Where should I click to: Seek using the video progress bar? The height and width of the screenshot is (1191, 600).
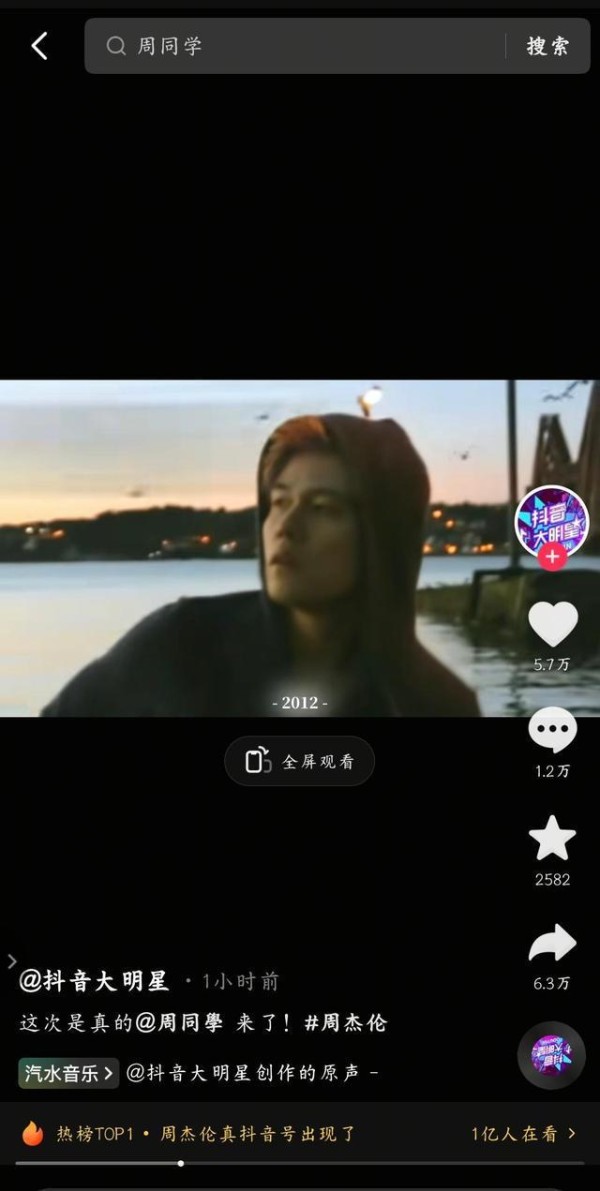[300, 1163]
